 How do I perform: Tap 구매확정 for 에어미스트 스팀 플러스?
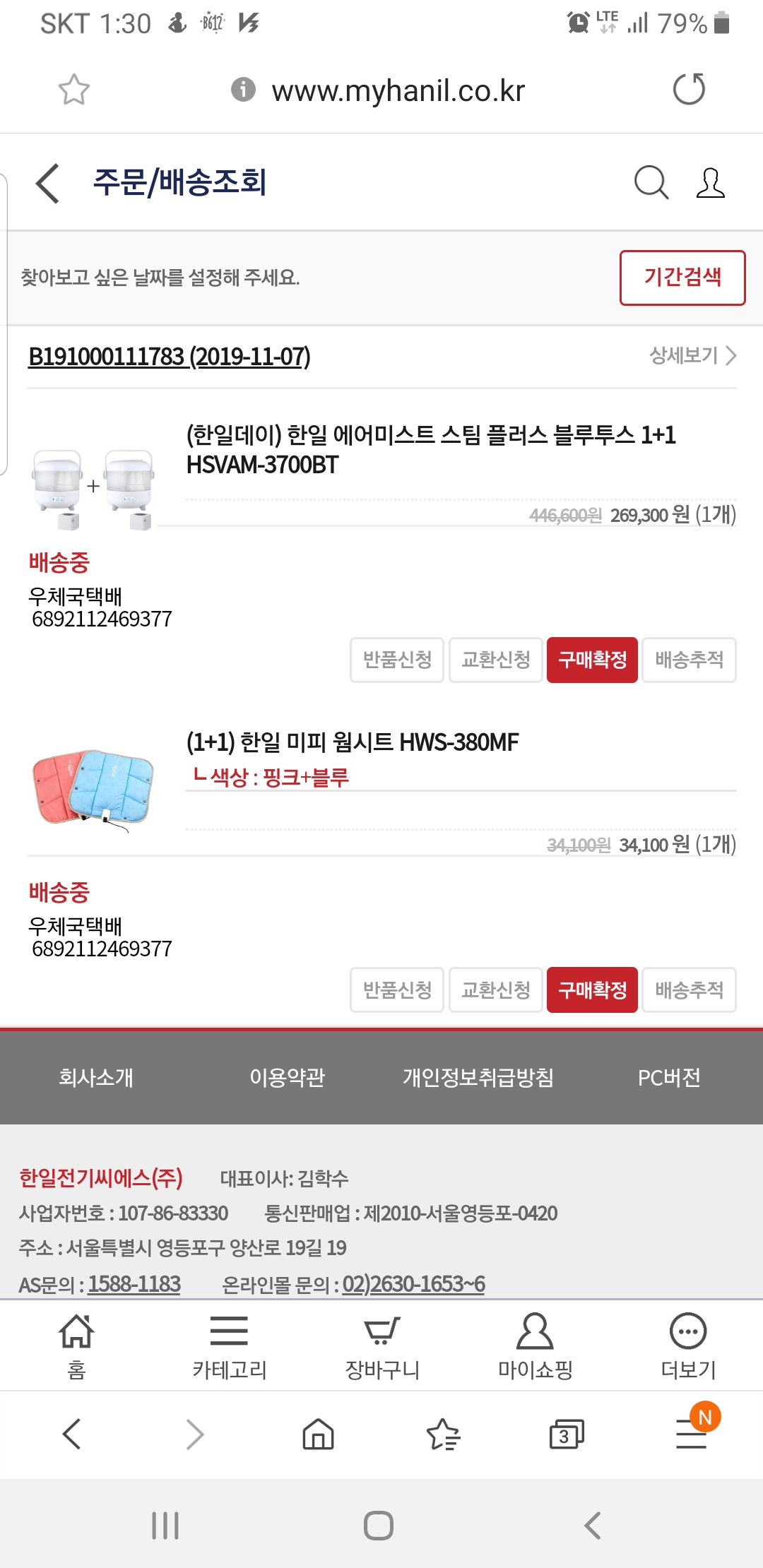point(592,660)
